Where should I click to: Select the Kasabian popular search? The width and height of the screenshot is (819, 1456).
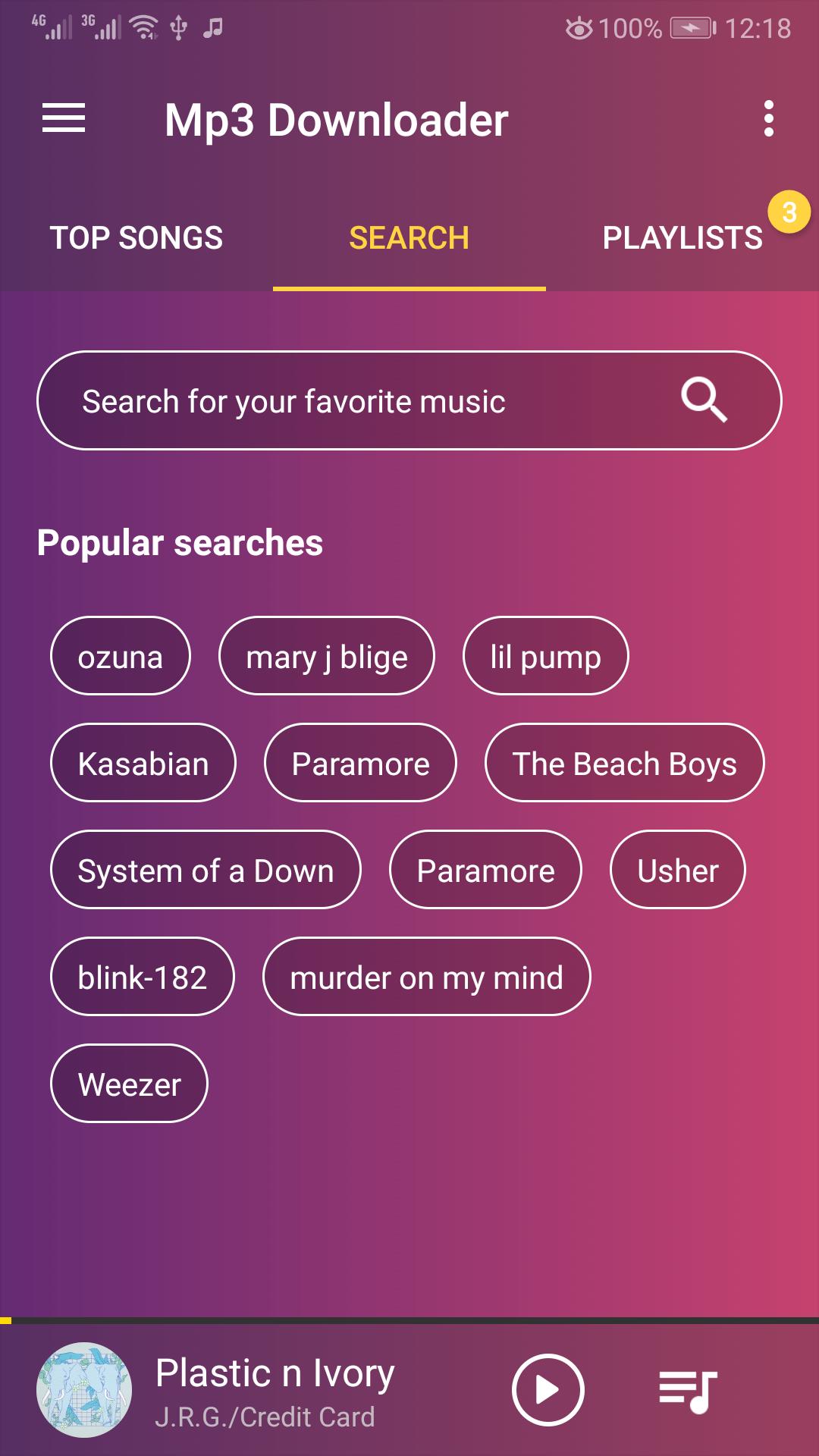[x=143, y=764]
